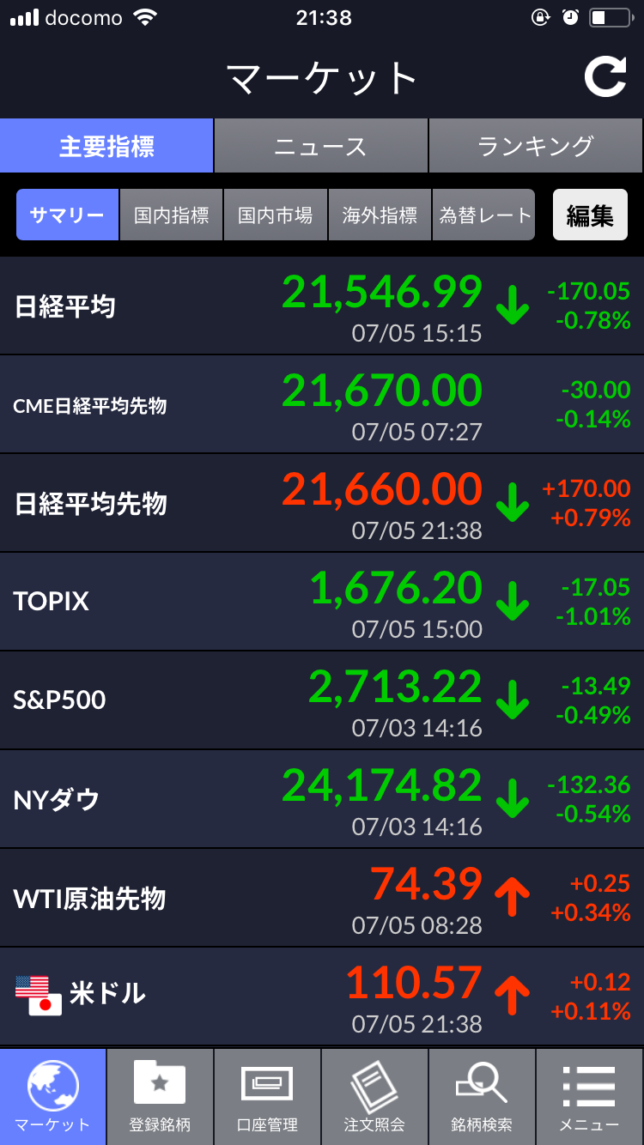View TOPIX index details
This screenshot has height=1145, width=644.
(x=322, y=601)
